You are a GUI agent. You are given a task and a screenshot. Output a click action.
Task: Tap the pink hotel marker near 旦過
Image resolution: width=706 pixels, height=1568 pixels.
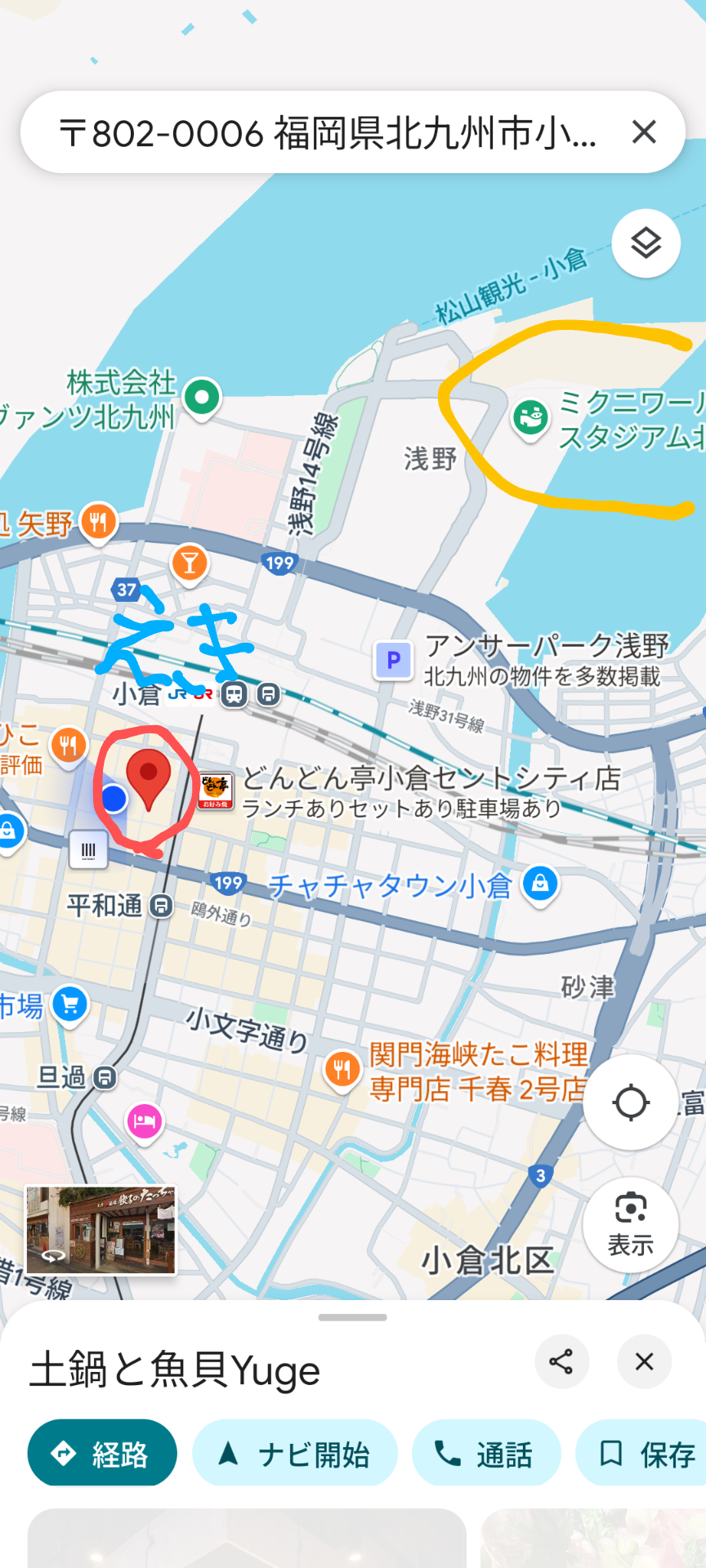pyautogui.click(x=144, y=1122)
